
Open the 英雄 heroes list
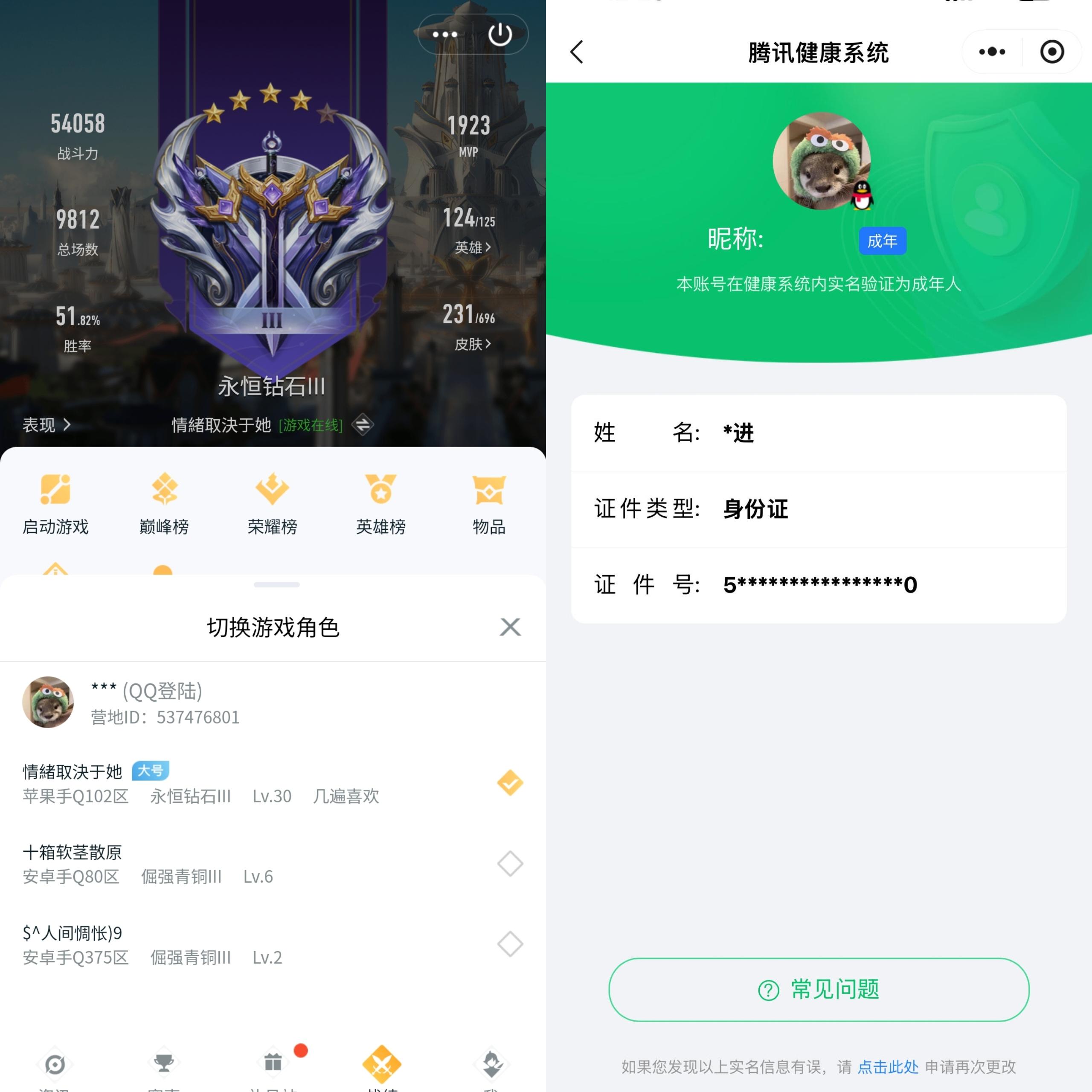click(473, 247)
